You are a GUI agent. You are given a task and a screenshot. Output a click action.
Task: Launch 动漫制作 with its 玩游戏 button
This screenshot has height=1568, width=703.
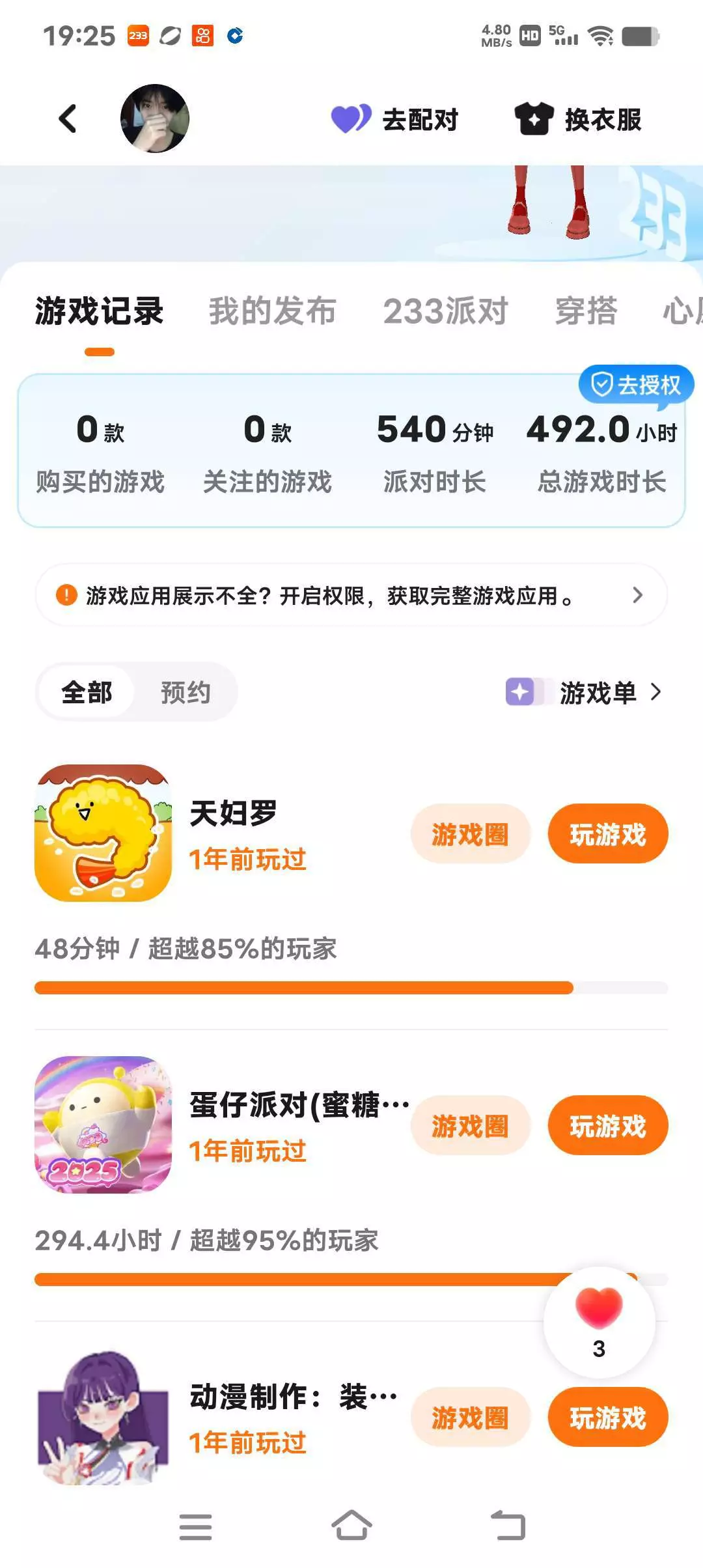[x=607, y=1418]
